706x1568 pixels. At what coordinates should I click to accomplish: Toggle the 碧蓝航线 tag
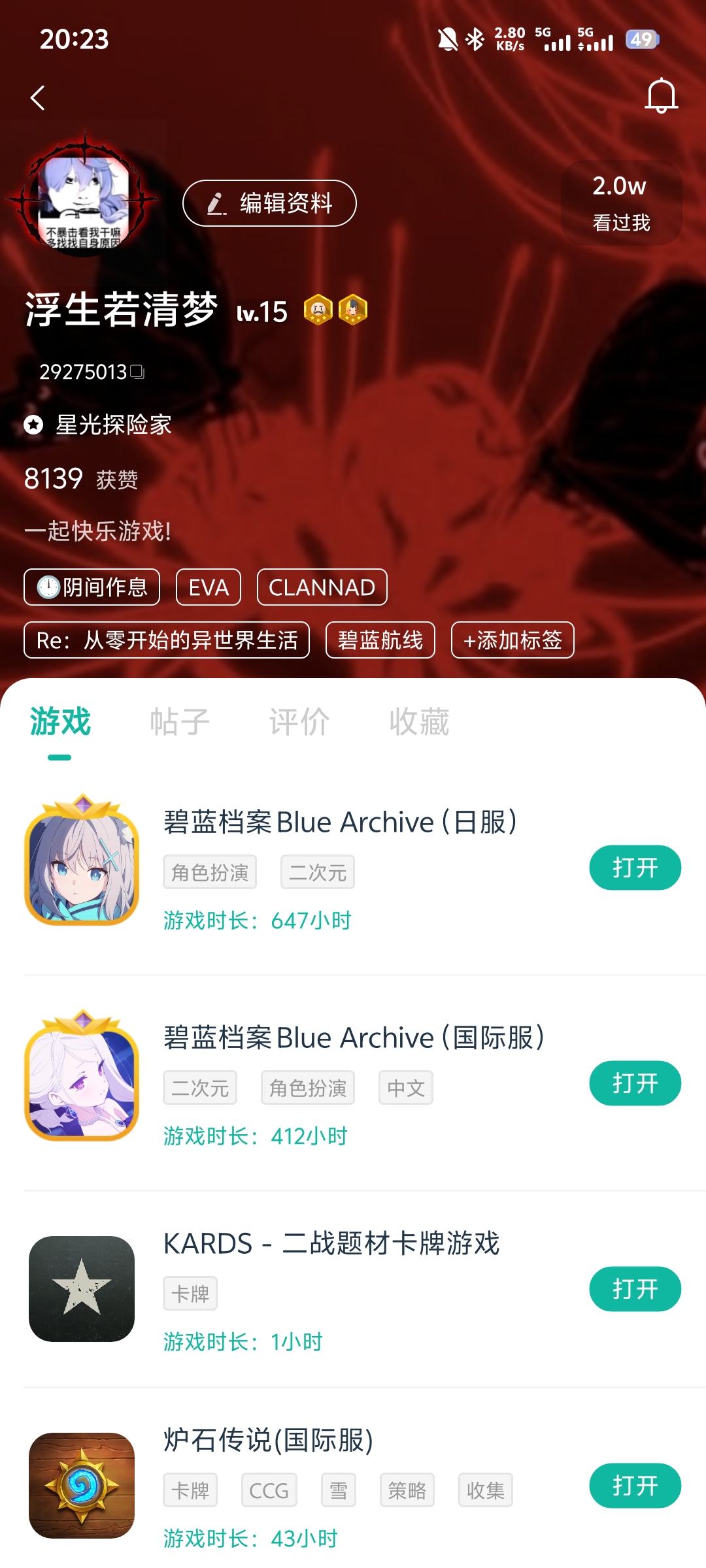(x=380, y=640)
